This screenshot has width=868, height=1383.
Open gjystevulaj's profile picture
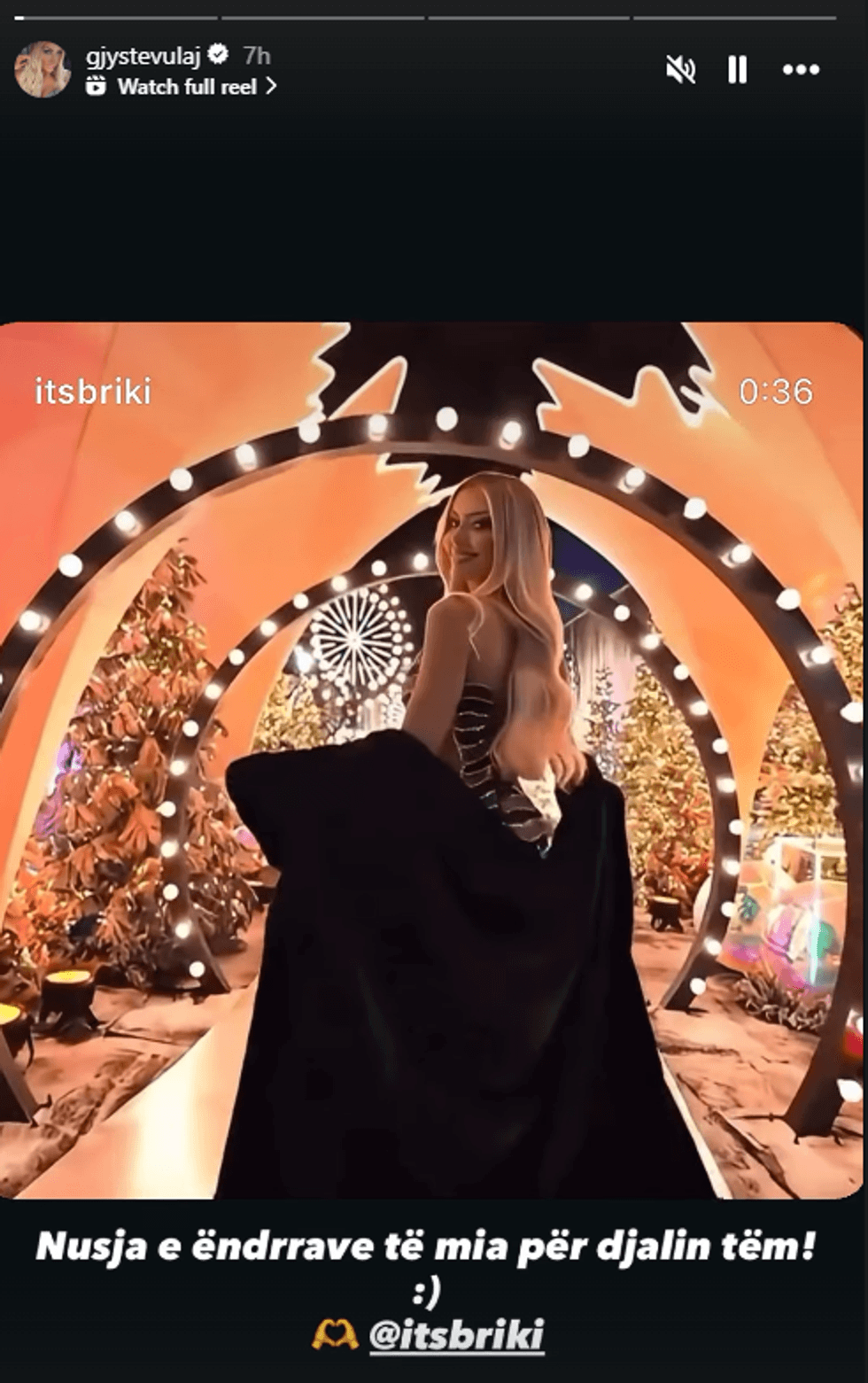(x=43, y=70)
